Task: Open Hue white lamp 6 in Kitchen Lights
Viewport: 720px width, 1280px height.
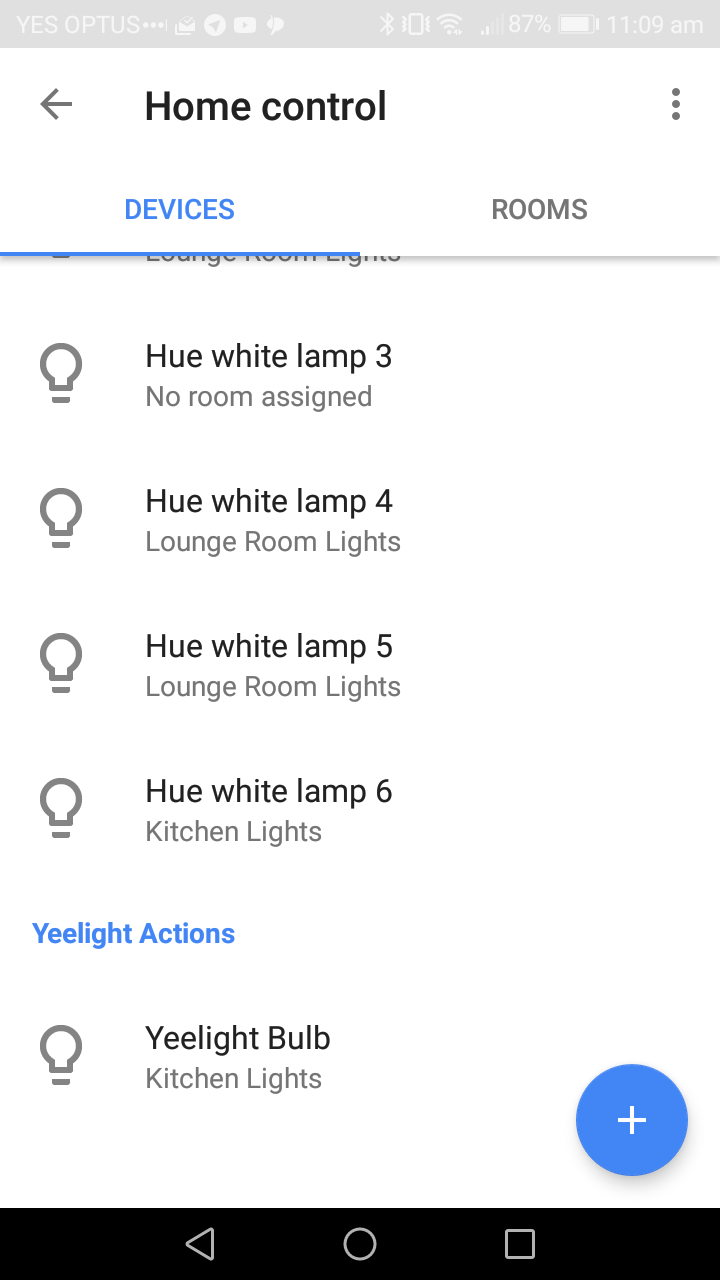Action: click(x=360, y=810)
